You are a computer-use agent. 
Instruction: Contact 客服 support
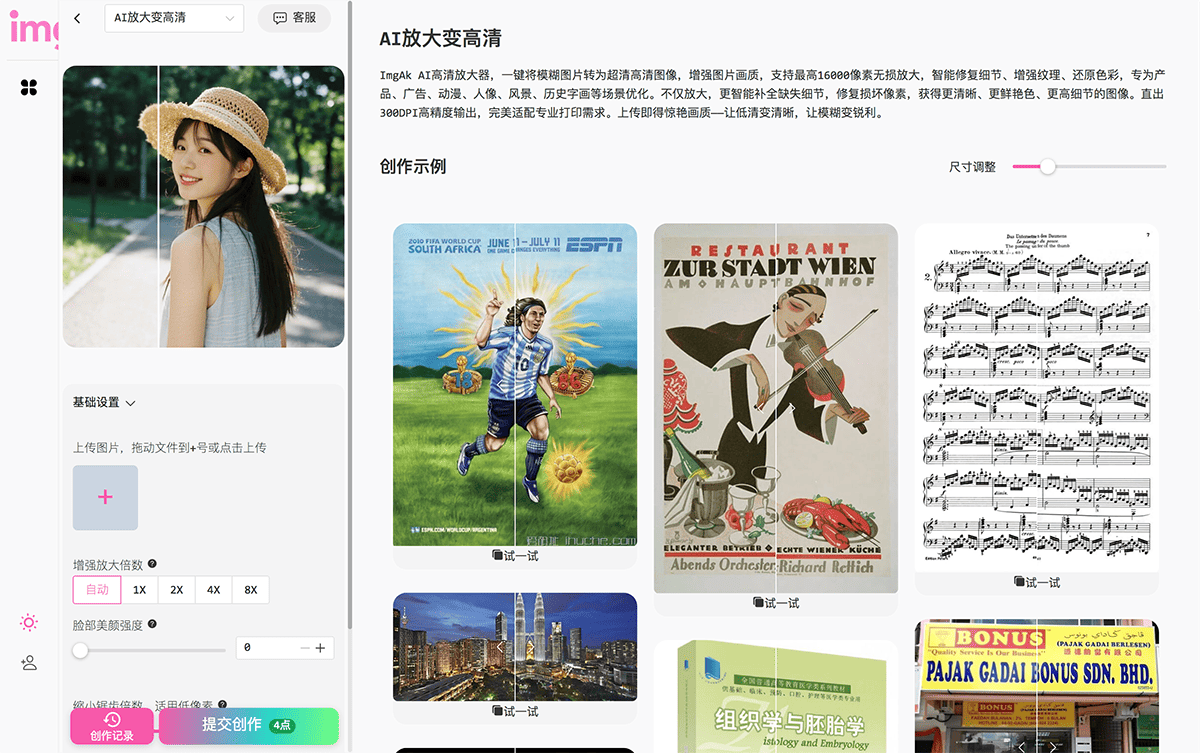pos(294,18)
